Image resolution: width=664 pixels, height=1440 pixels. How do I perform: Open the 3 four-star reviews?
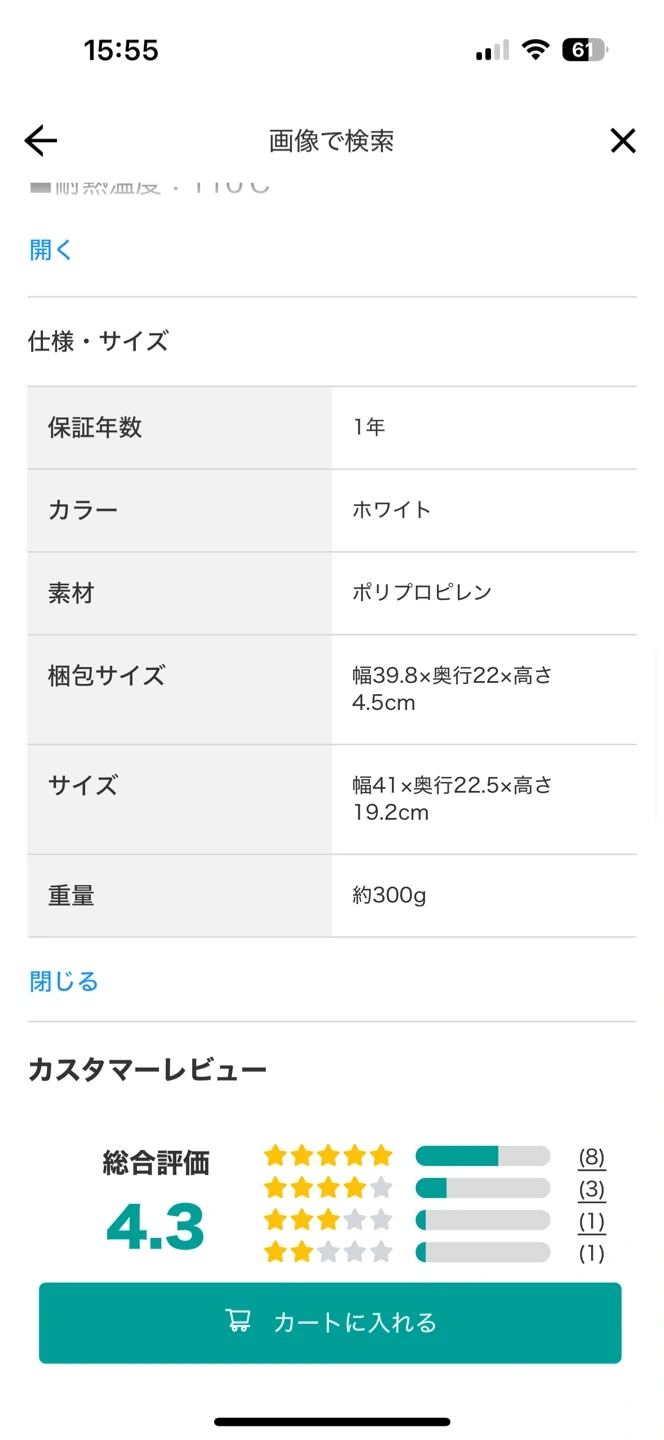[591, 1189]
